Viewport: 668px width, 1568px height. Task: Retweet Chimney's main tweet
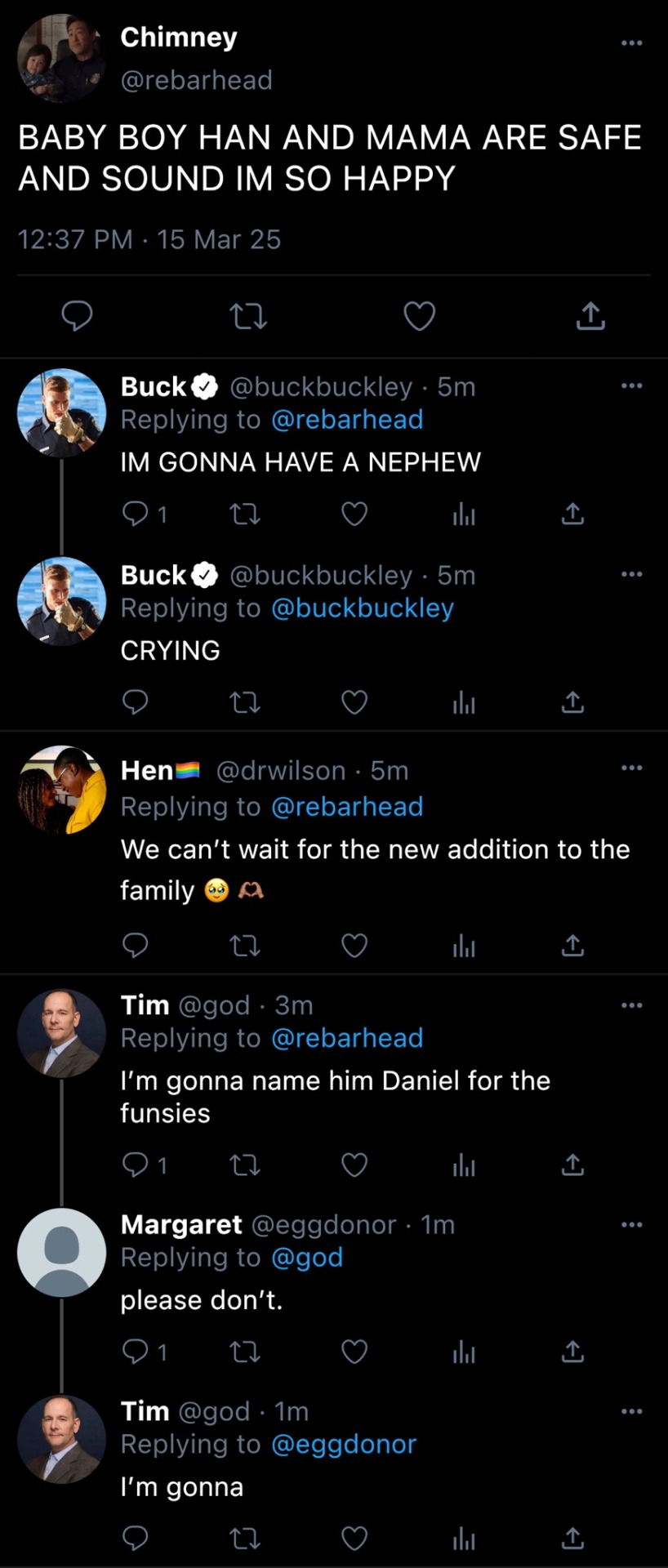tap(248, 316)
